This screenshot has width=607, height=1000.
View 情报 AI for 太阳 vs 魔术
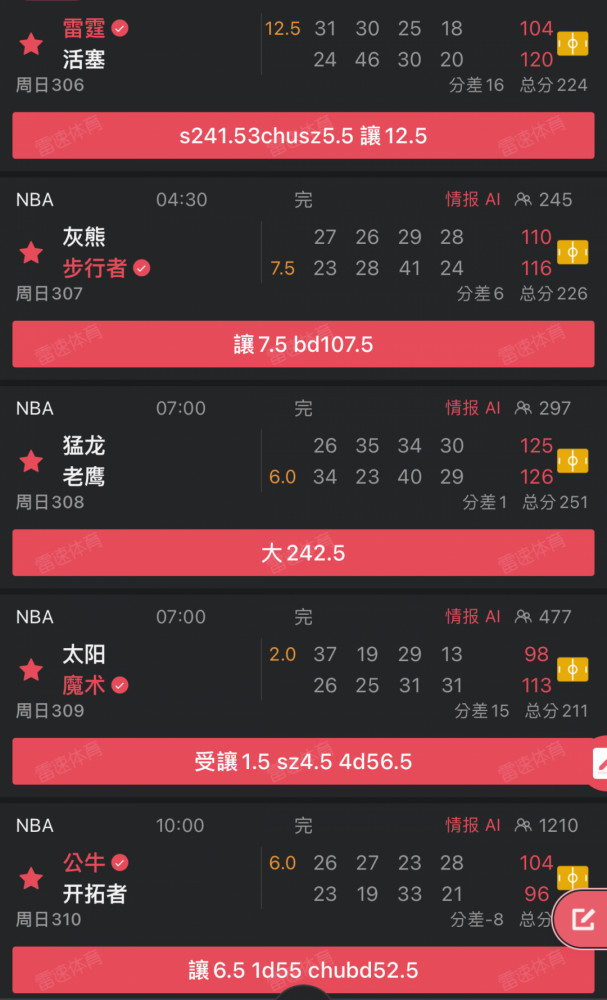(x=472, y=617)
